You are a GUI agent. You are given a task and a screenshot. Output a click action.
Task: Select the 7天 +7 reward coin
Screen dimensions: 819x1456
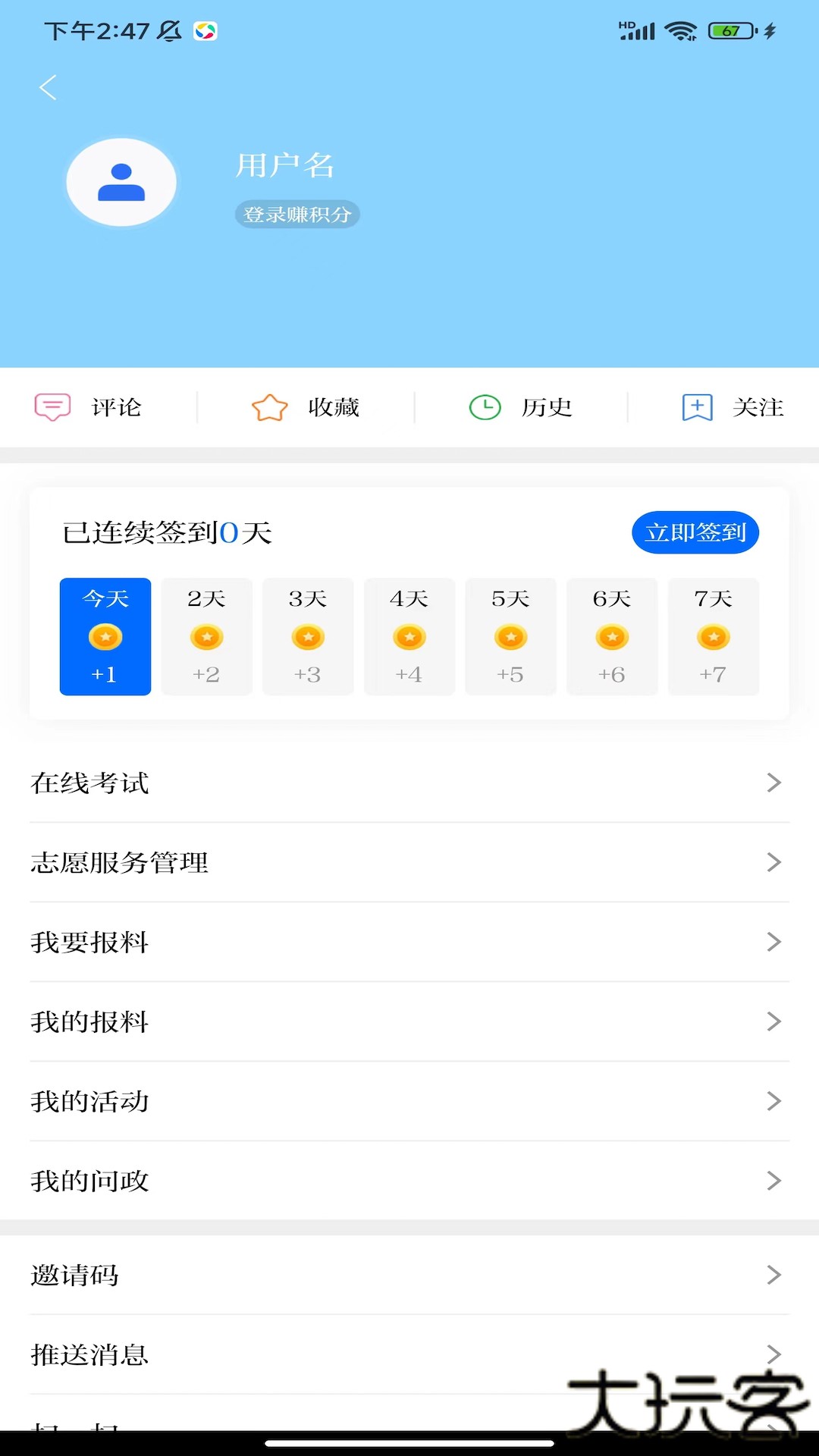[x=713, y=637]
